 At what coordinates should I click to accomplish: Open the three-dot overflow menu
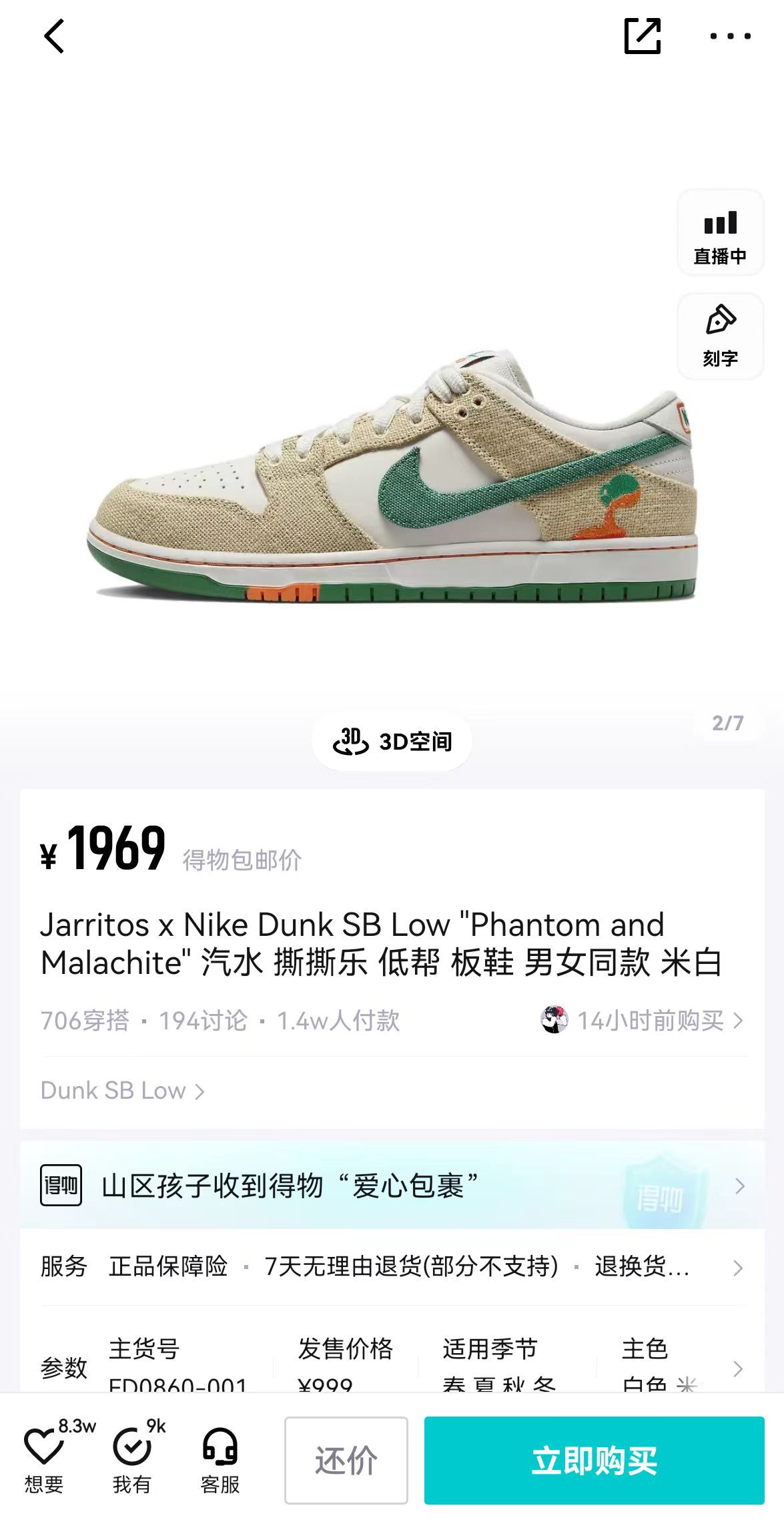click(x=730, y=36)
